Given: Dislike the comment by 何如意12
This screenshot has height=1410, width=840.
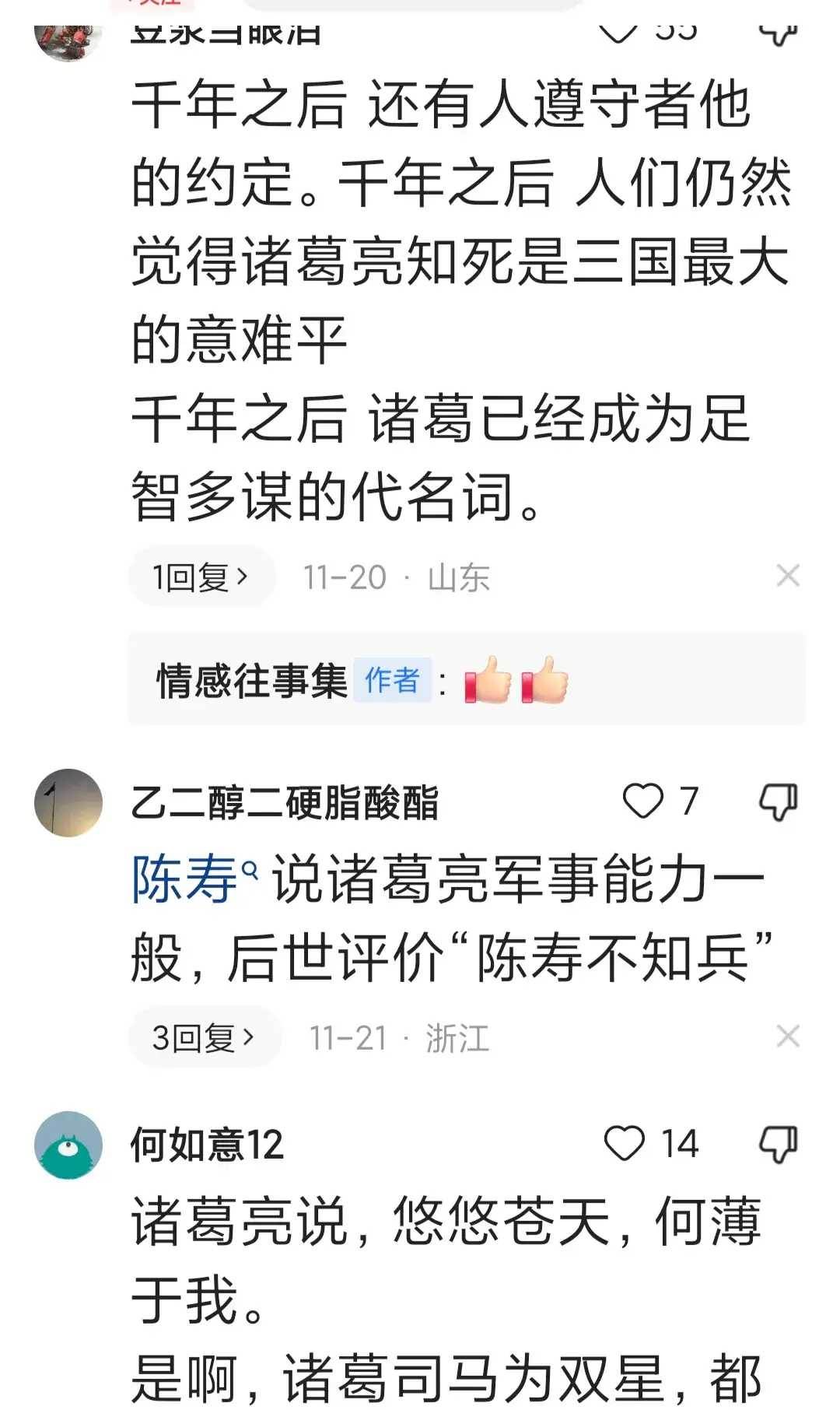Looking at the screenshot, I should pos(778,1144).
